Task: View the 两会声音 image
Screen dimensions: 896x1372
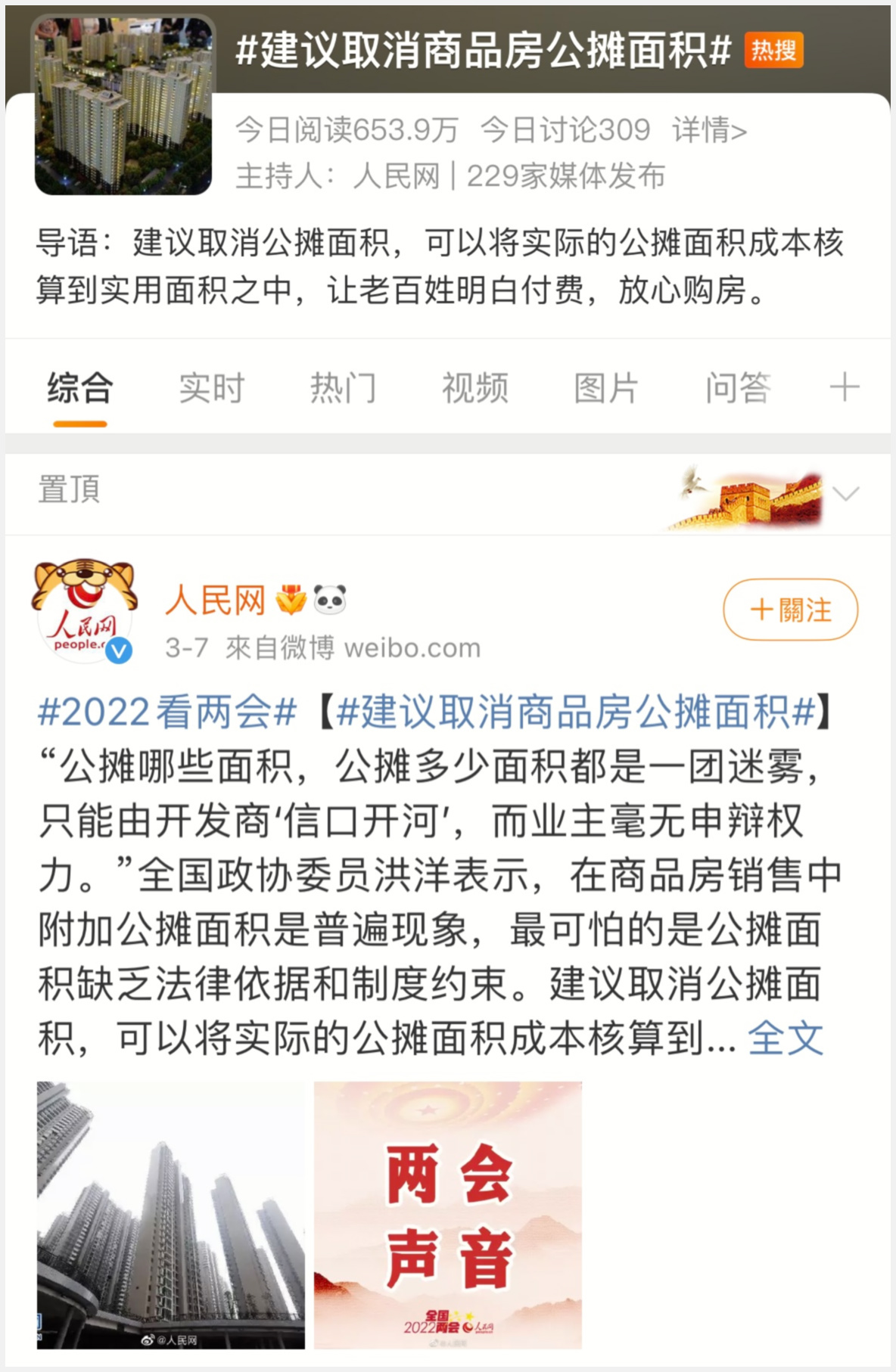Action: [x=448, y=1215]
